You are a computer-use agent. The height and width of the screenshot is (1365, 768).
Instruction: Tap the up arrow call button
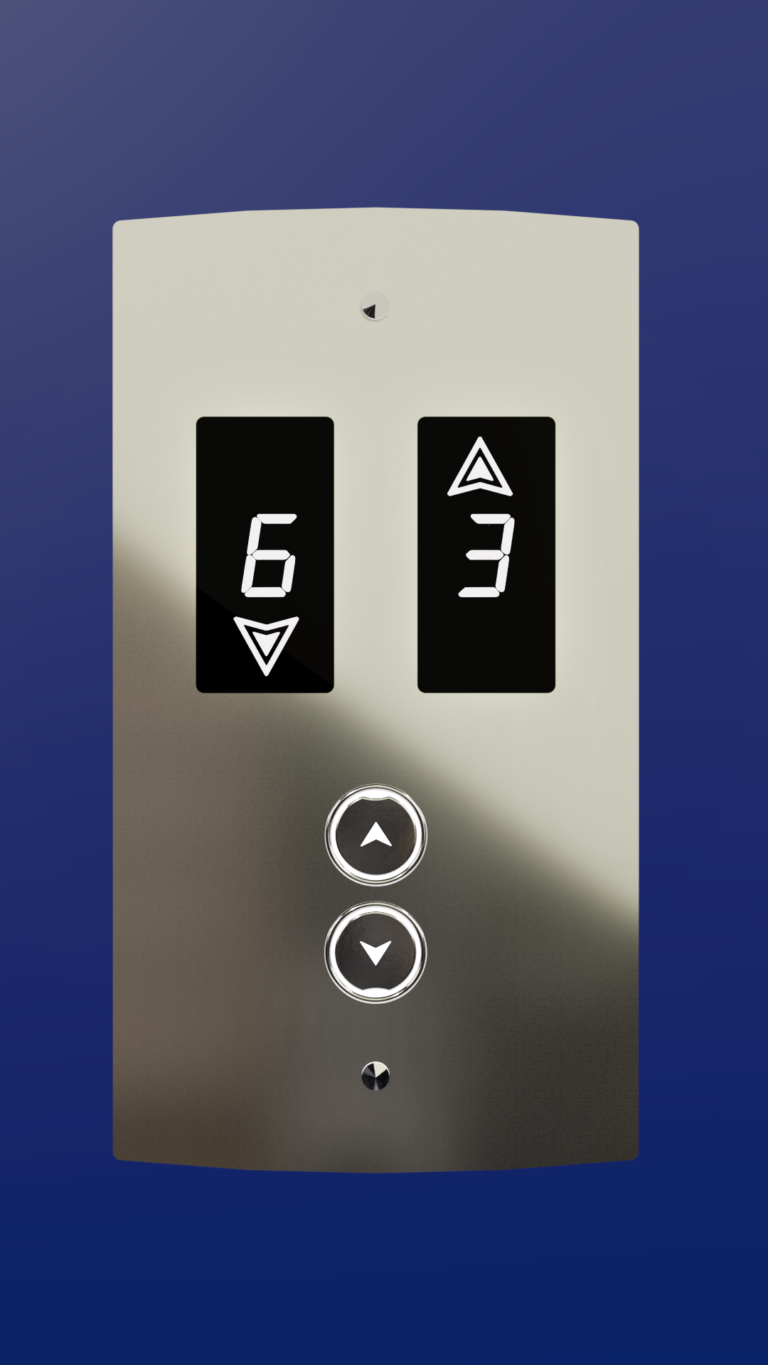376,835
